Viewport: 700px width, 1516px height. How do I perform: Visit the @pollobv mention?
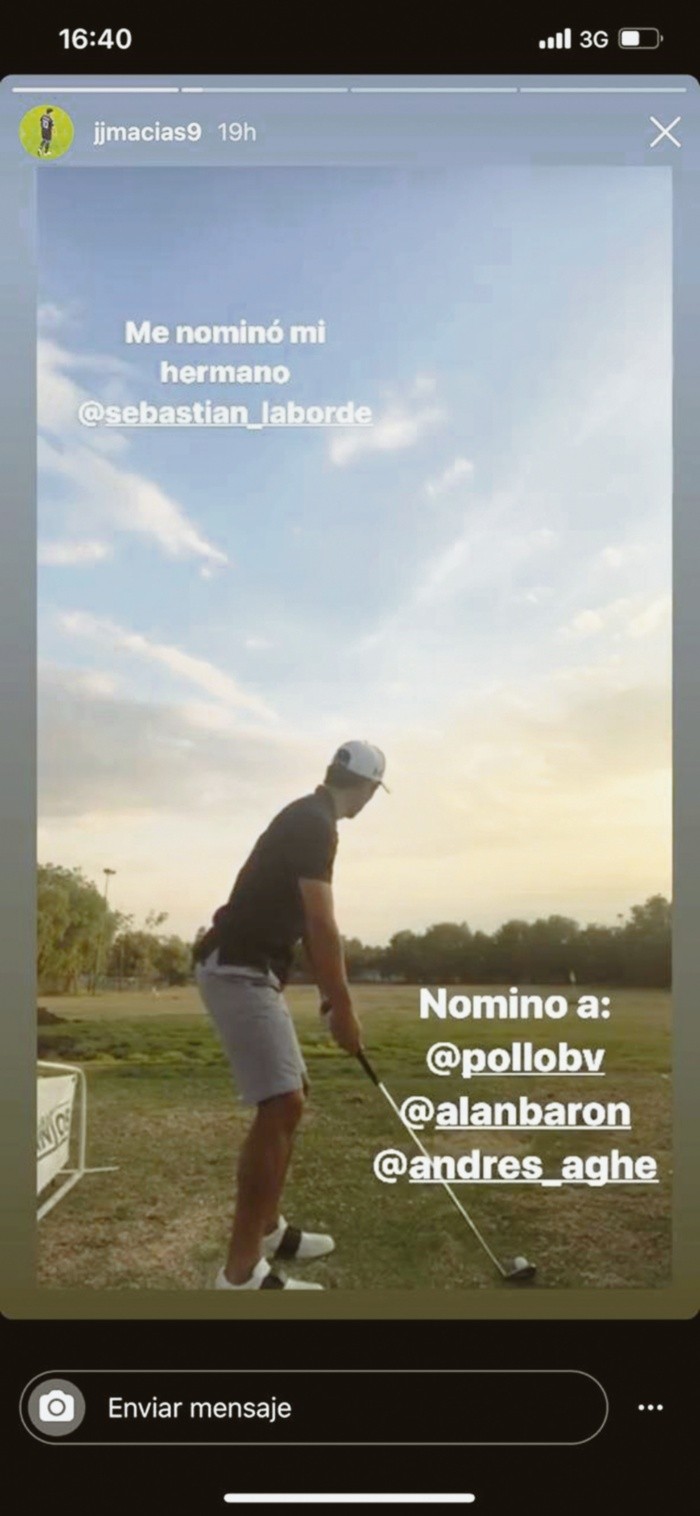[515, 1060]
